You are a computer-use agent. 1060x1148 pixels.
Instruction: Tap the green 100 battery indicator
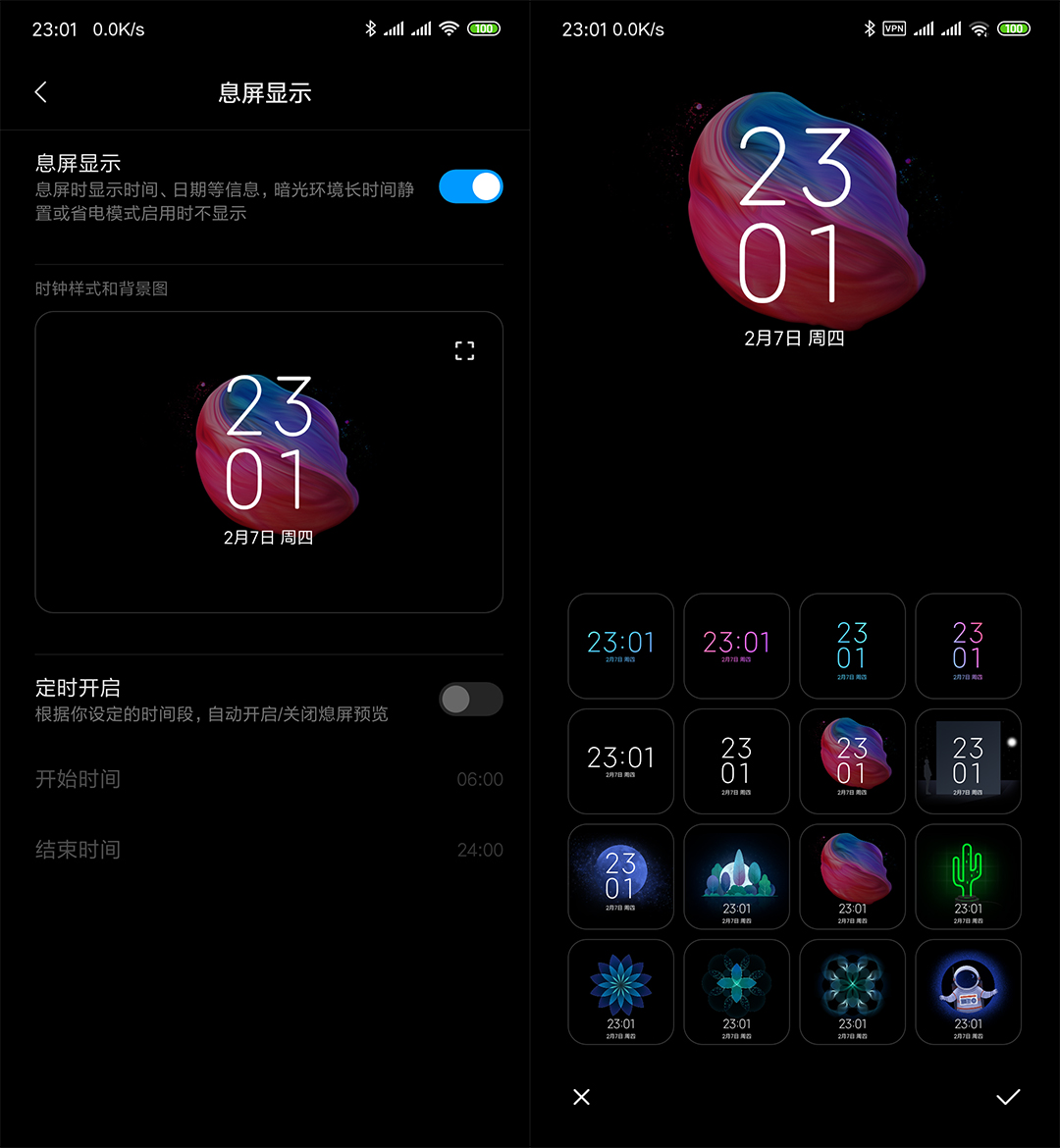point(1013,28)
